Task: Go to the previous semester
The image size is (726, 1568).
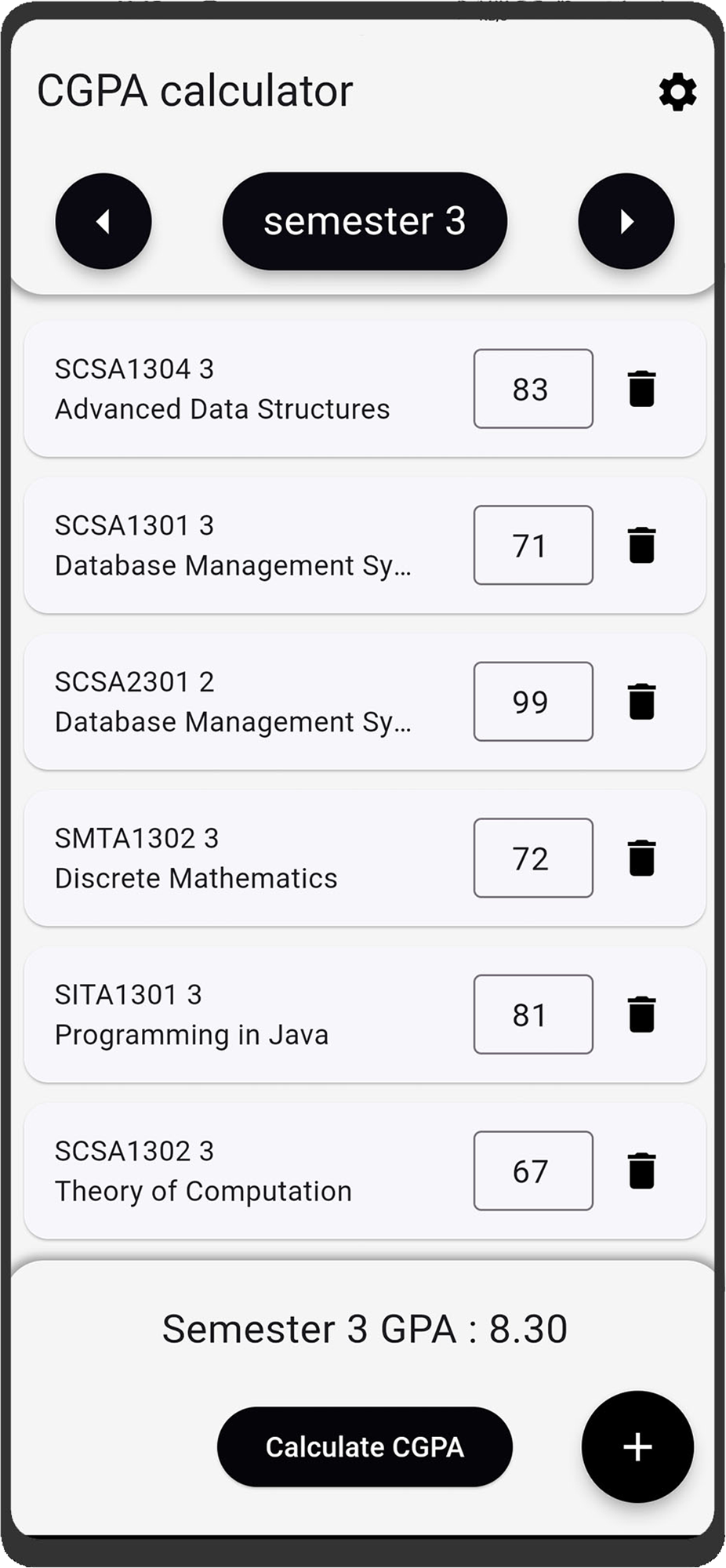Action: (x=103, y=221)
